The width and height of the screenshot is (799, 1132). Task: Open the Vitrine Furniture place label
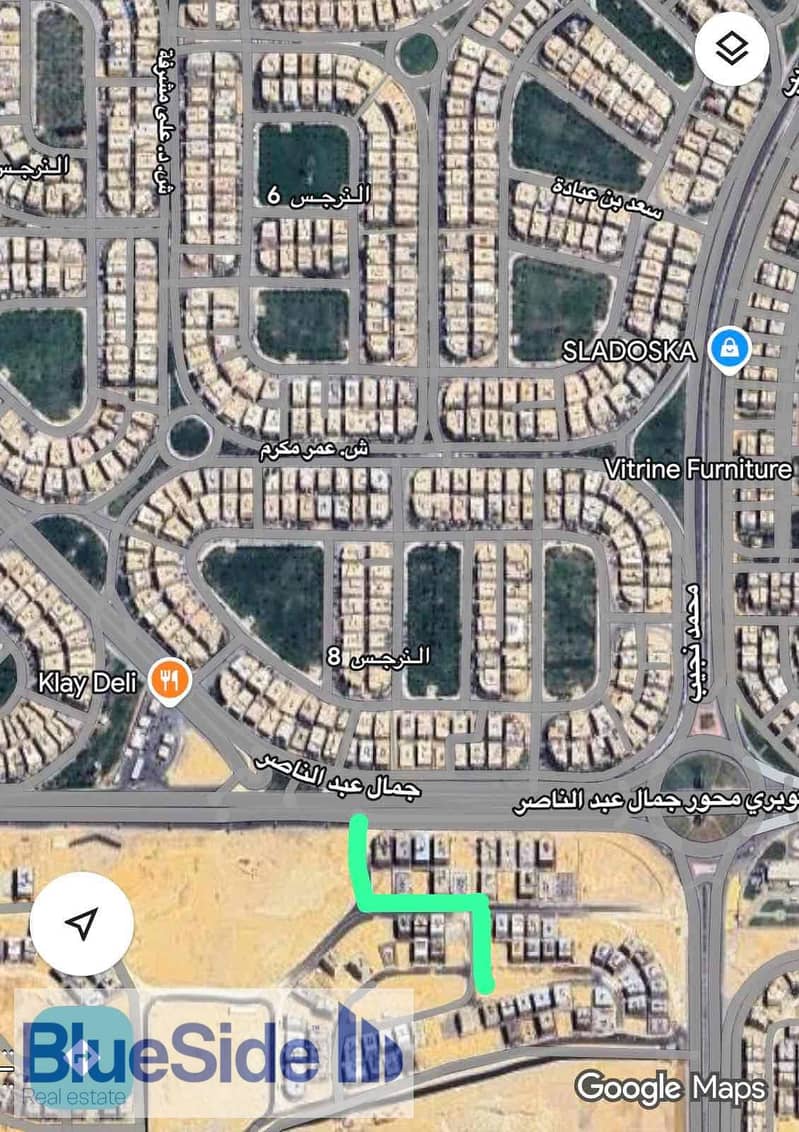697,469
